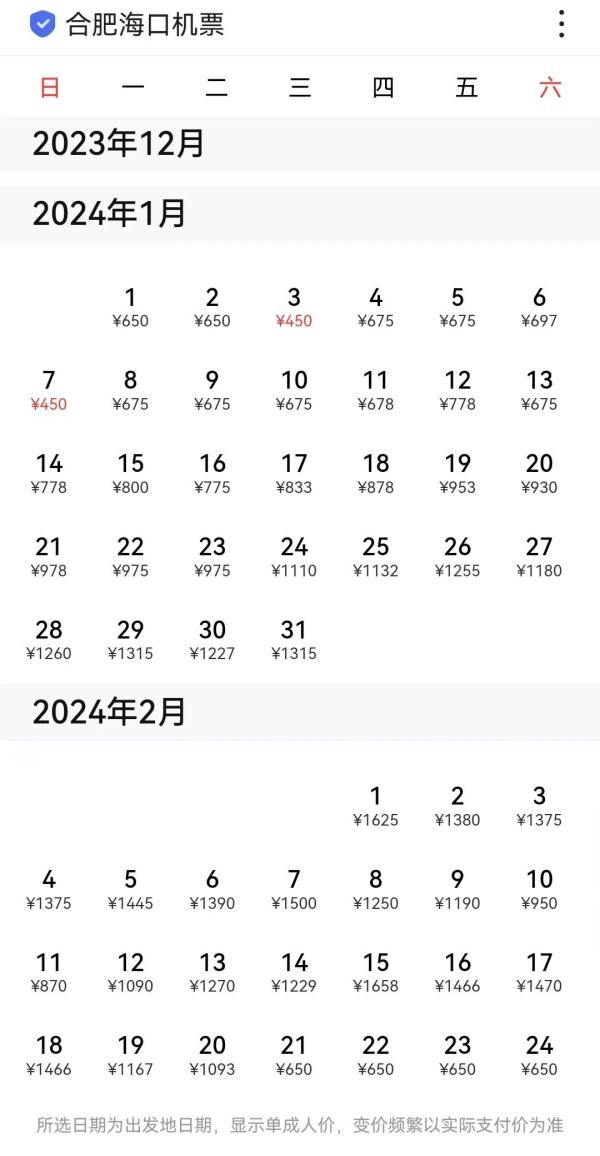Choose February 19 priced ¥1167
Image resolution: width=600 pixels, height=1156 pixels.
(131, 1055)
